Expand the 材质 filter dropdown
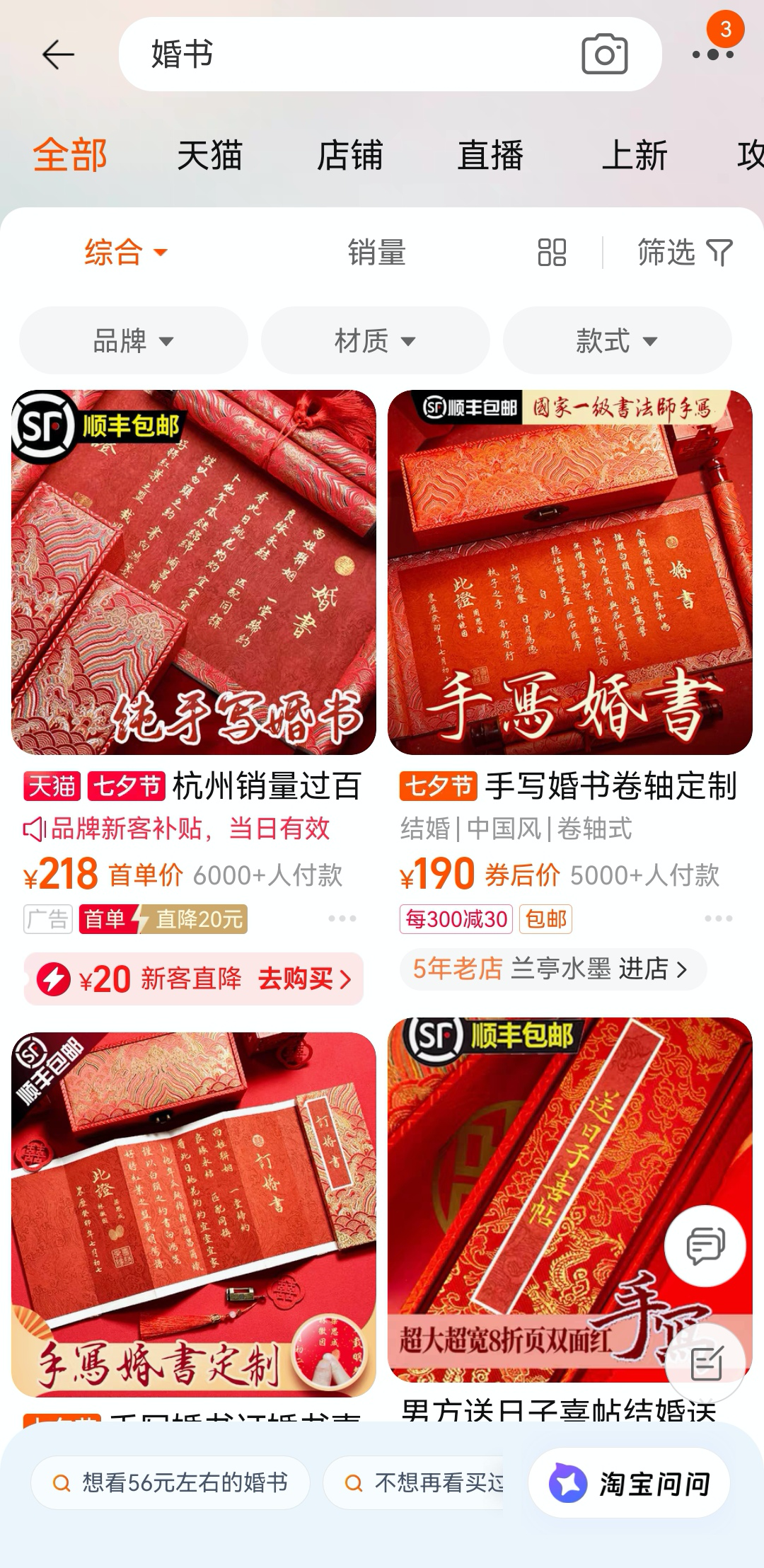764x1568 pixels. coord(375,341)
